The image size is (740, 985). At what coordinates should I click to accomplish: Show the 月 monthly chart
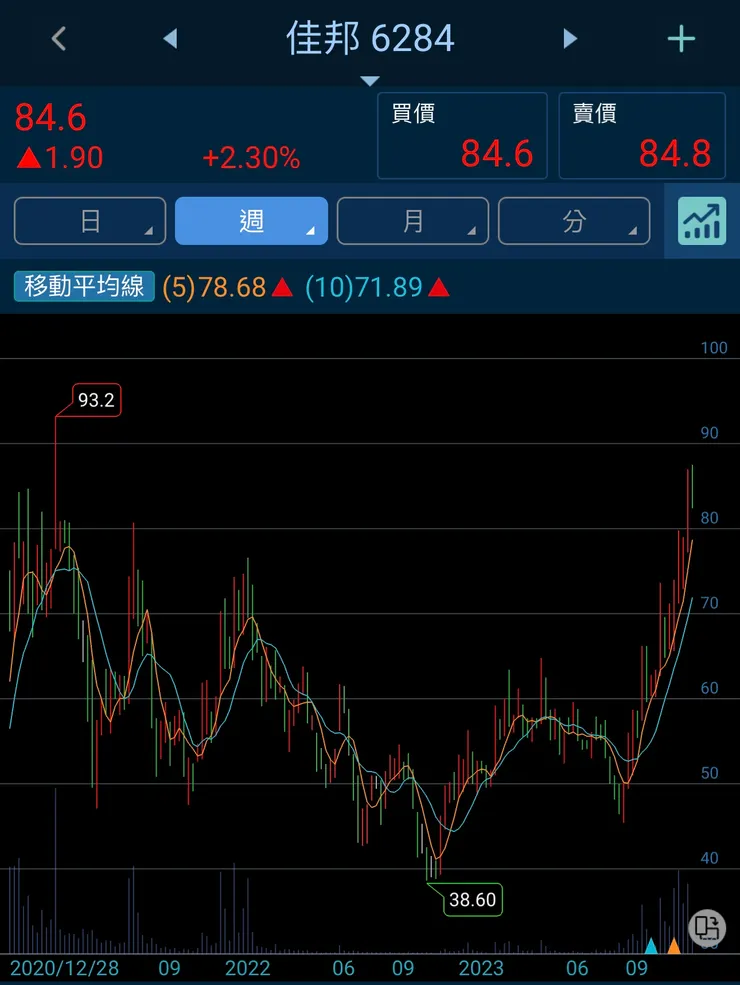(412, 221)
